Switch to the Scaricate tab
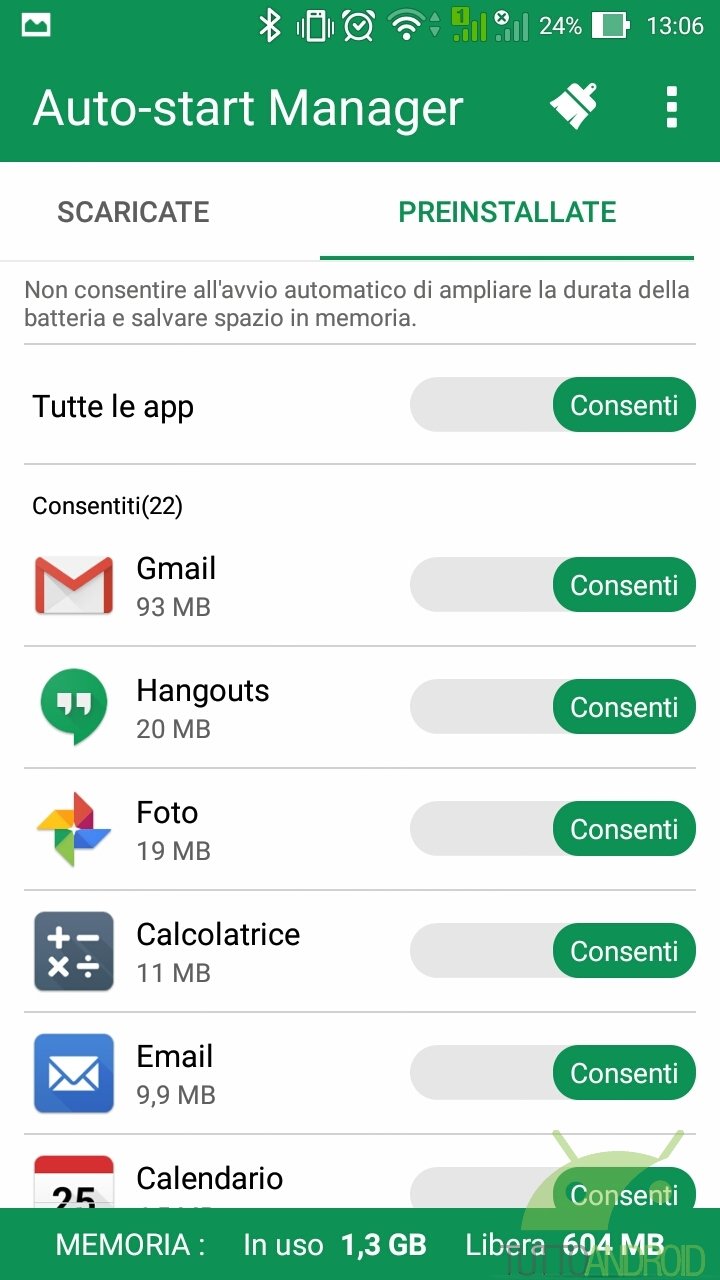The height and width of the screenshot is (1280, 720). point(133,212)
